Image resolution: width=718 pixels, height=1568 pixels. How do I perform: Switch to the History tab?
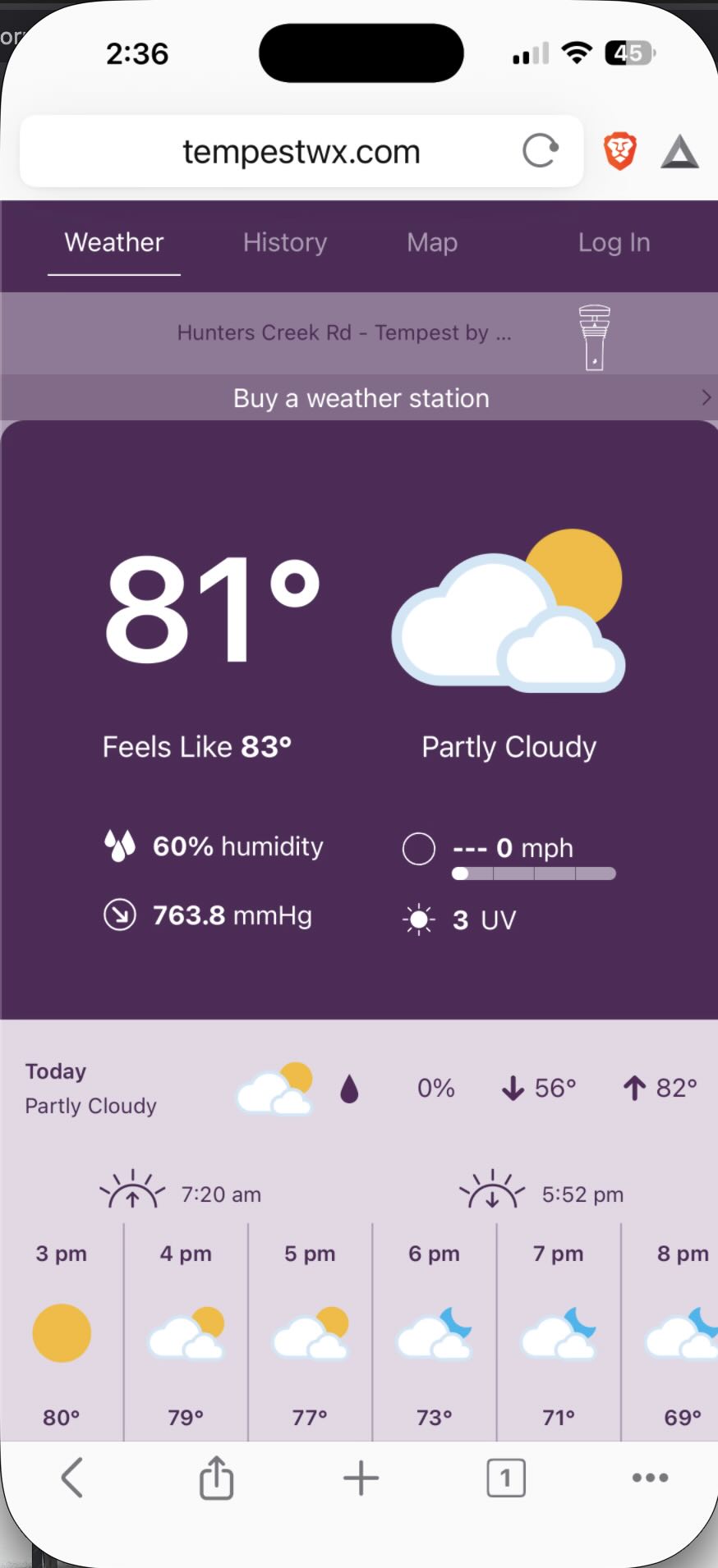[284, 242]
